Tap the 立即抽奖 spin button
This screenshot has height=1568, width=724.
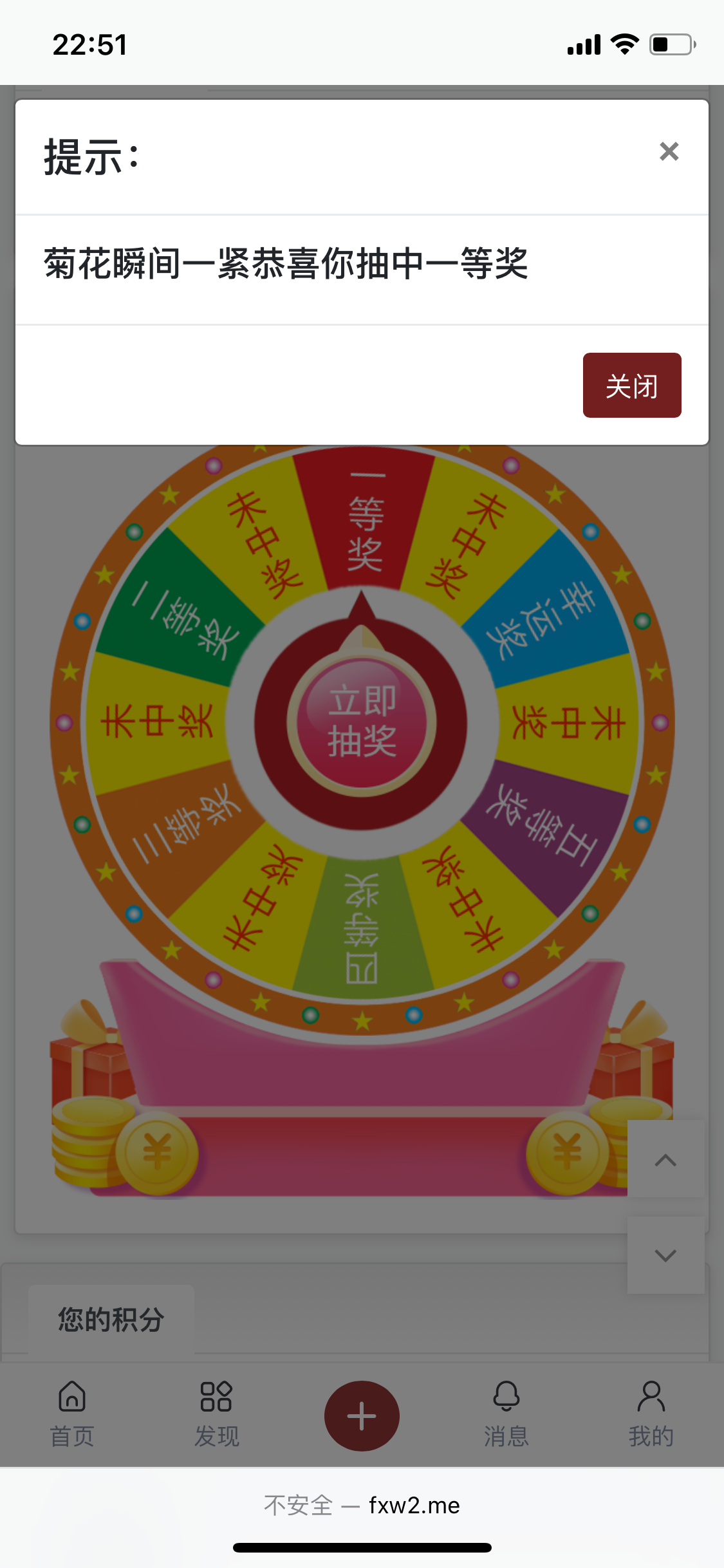(362, 722)
